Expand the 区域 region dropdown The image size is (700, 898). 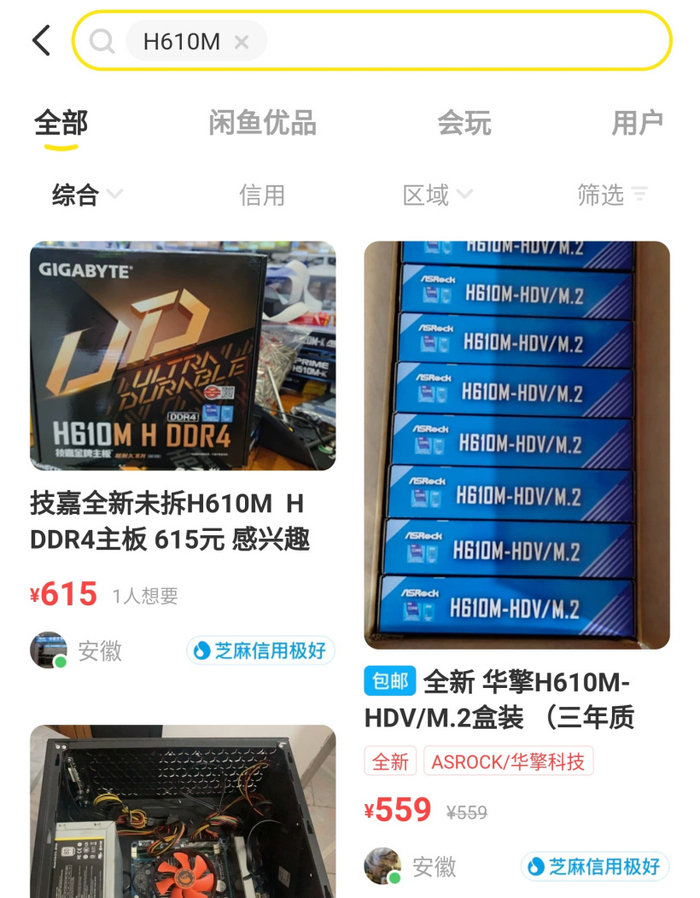tap(437, 195)
